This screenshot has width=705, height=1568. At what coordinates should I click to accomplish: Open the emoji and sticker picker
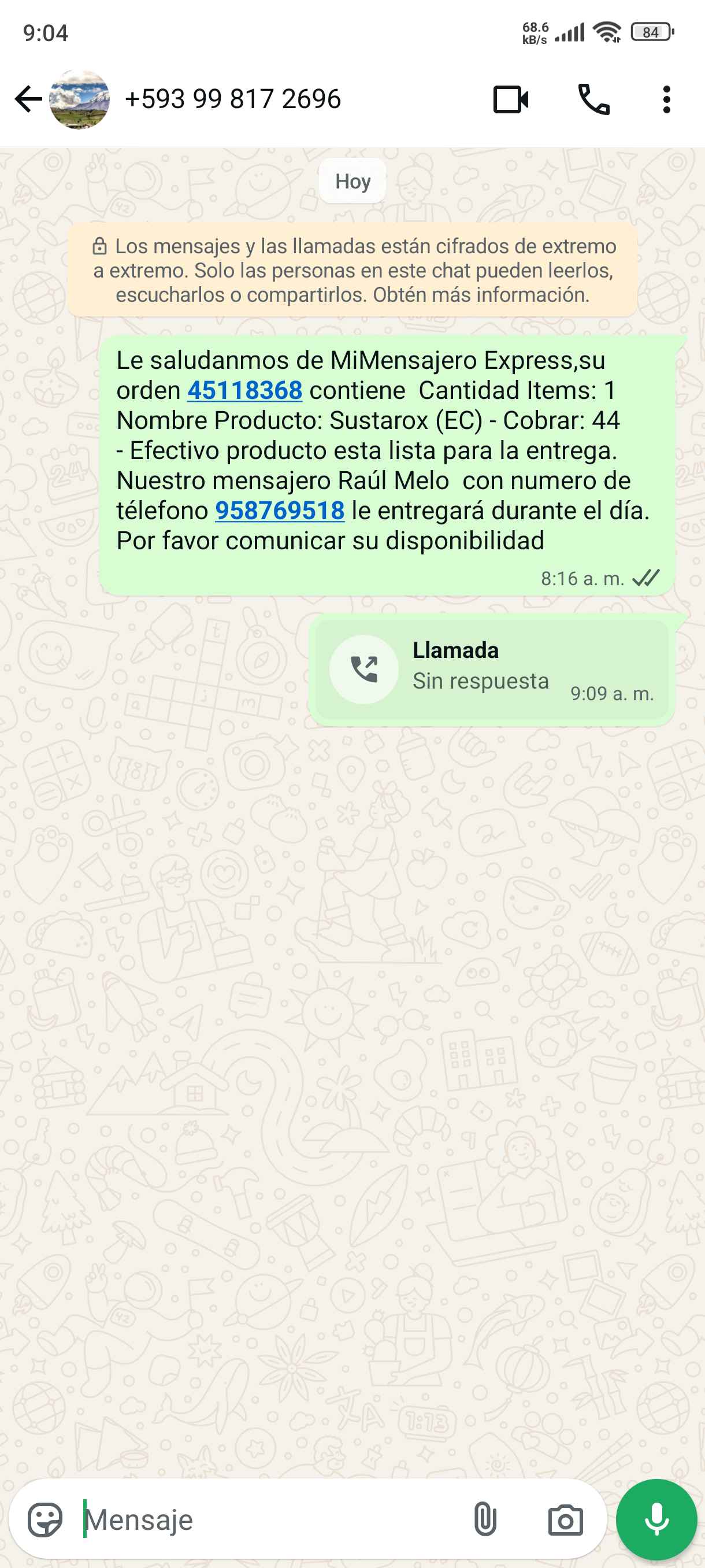pyautogui.click(x=45, y=1520)
